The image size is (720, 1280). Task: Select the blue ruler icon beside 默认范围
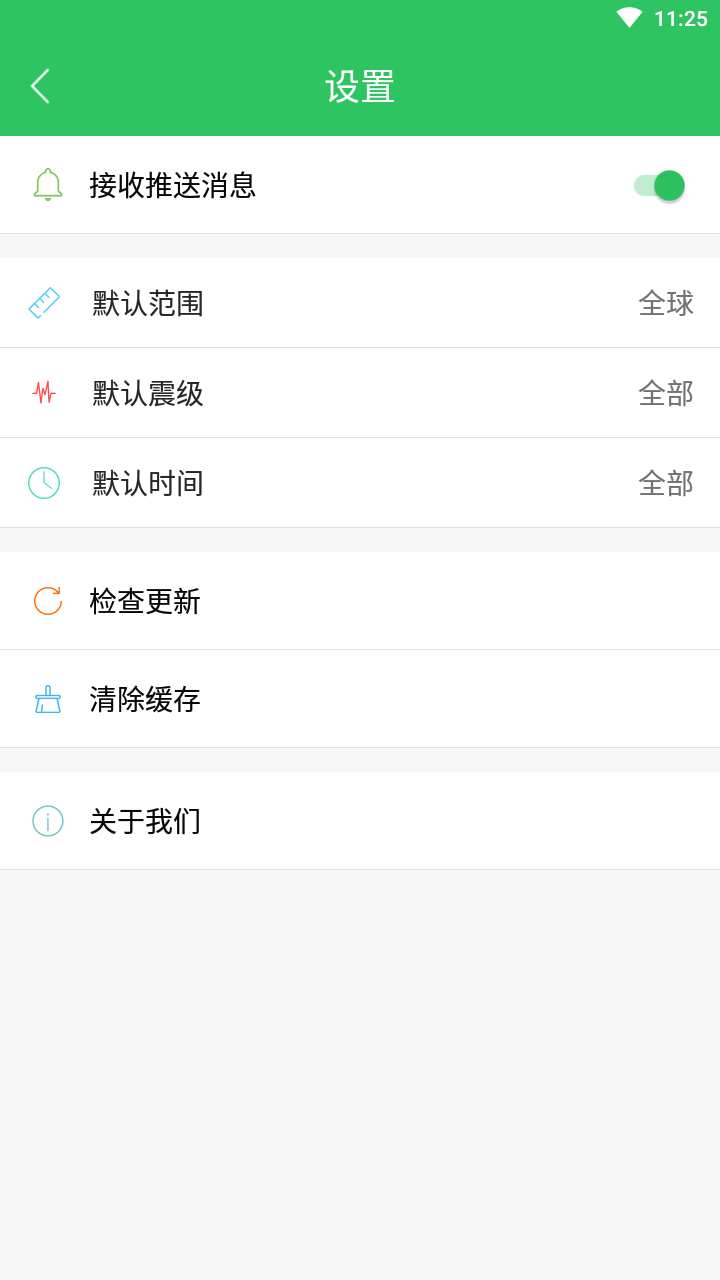tap(46, 303)
